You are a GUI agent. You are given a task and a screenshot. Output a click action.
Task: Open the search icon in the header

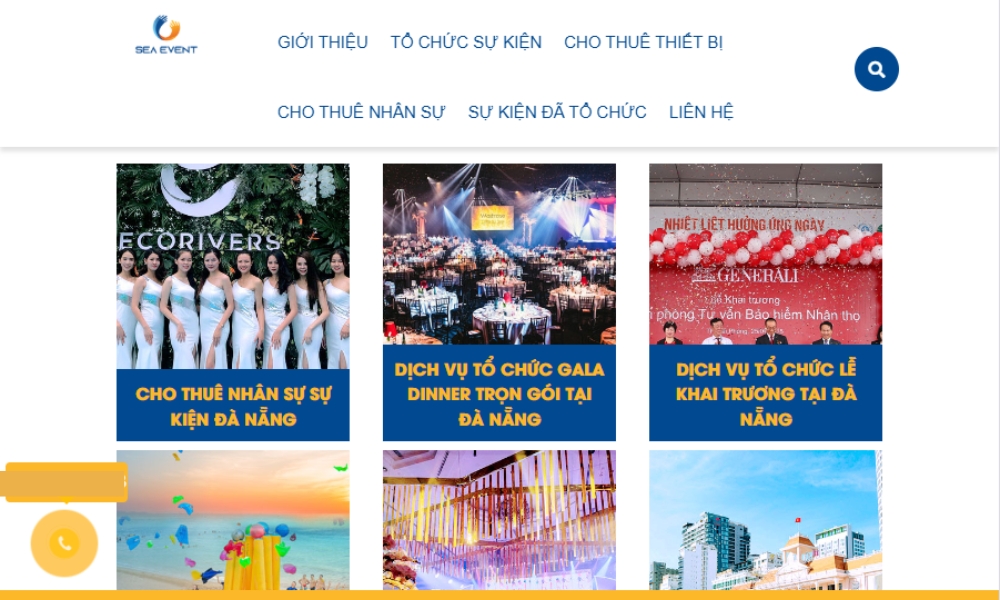[x=876, y=69]
